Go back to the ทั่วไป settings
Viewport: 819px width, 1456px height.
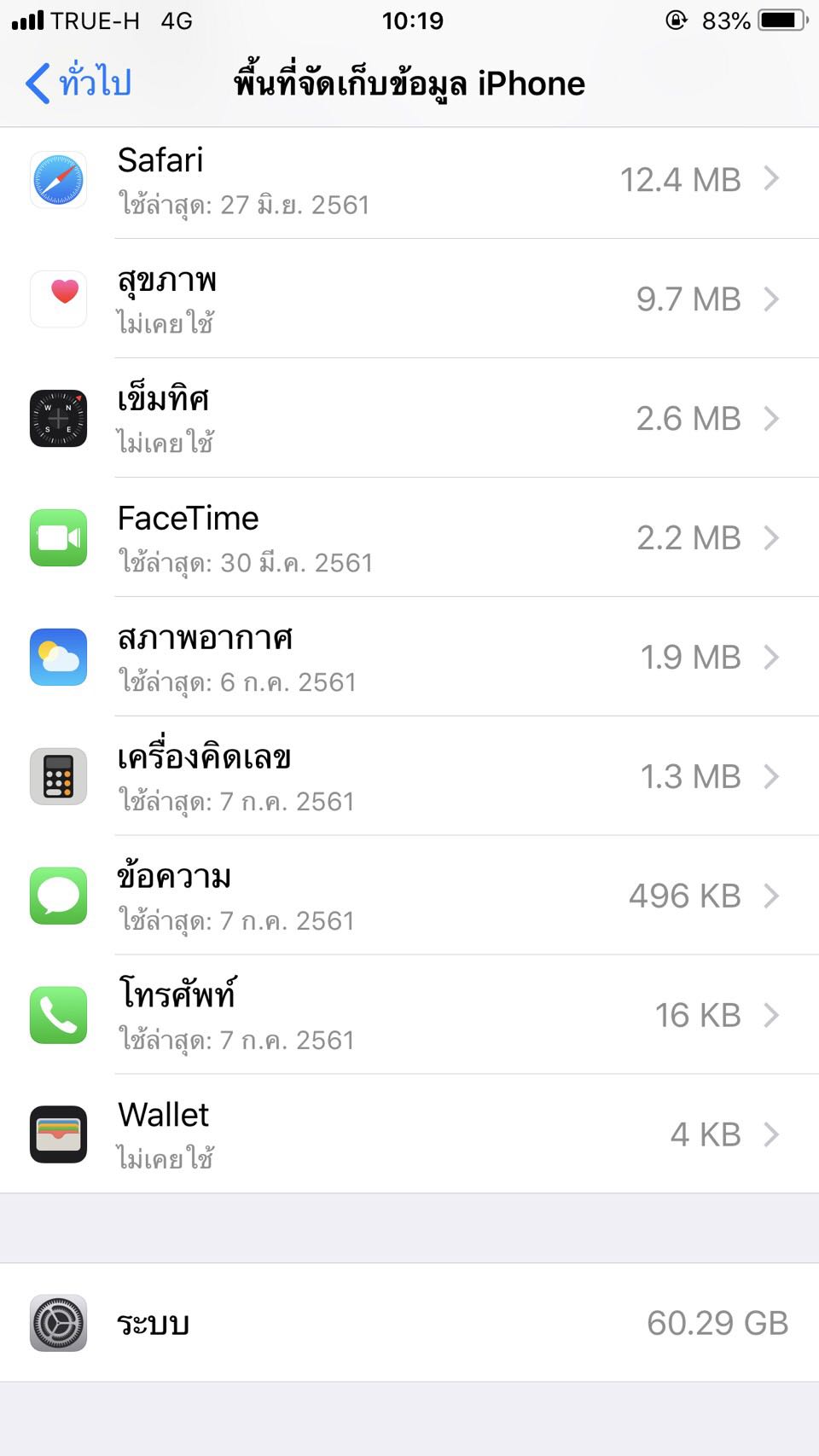coord(78,83)
